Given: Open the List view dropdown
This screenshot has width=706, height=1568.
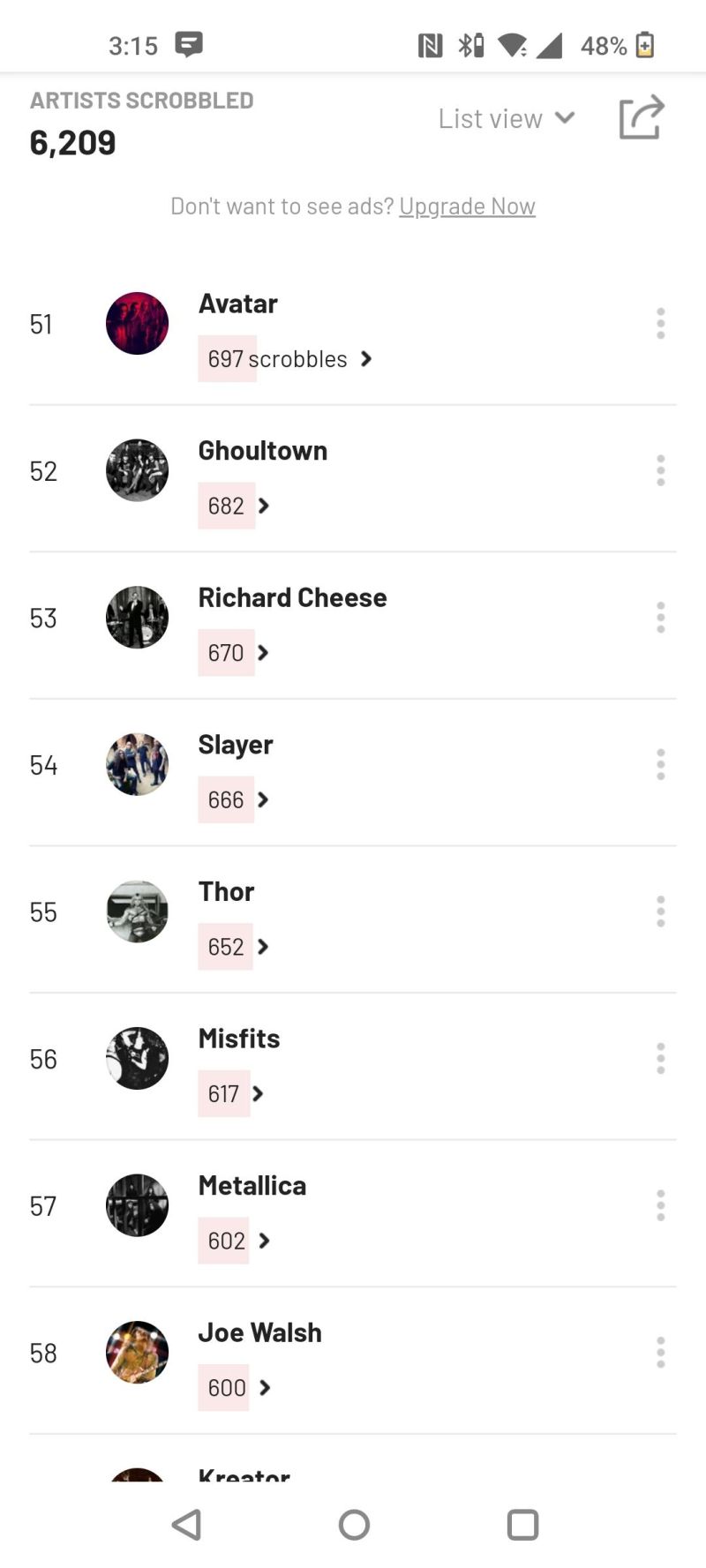Looking at the screenshot, I should pyautogui.click(x=507, y=117).
